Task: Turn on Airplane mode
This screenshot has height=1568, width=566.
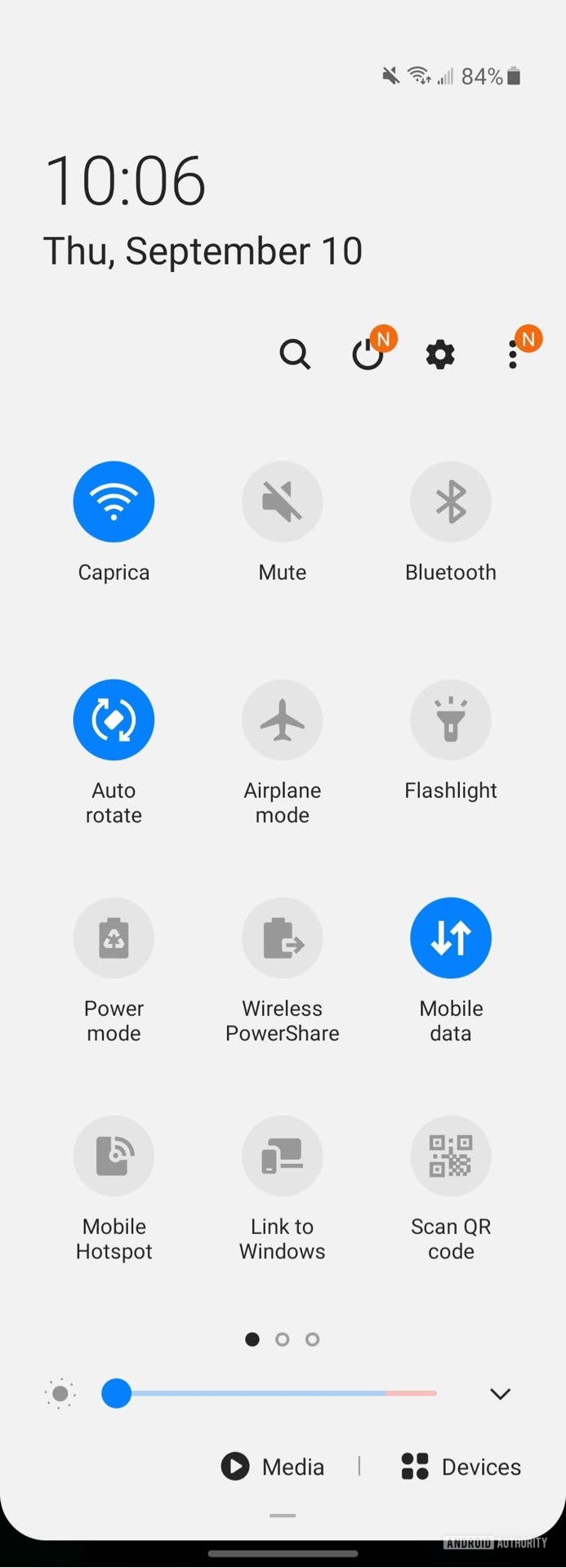Action: tap(283, 719)
